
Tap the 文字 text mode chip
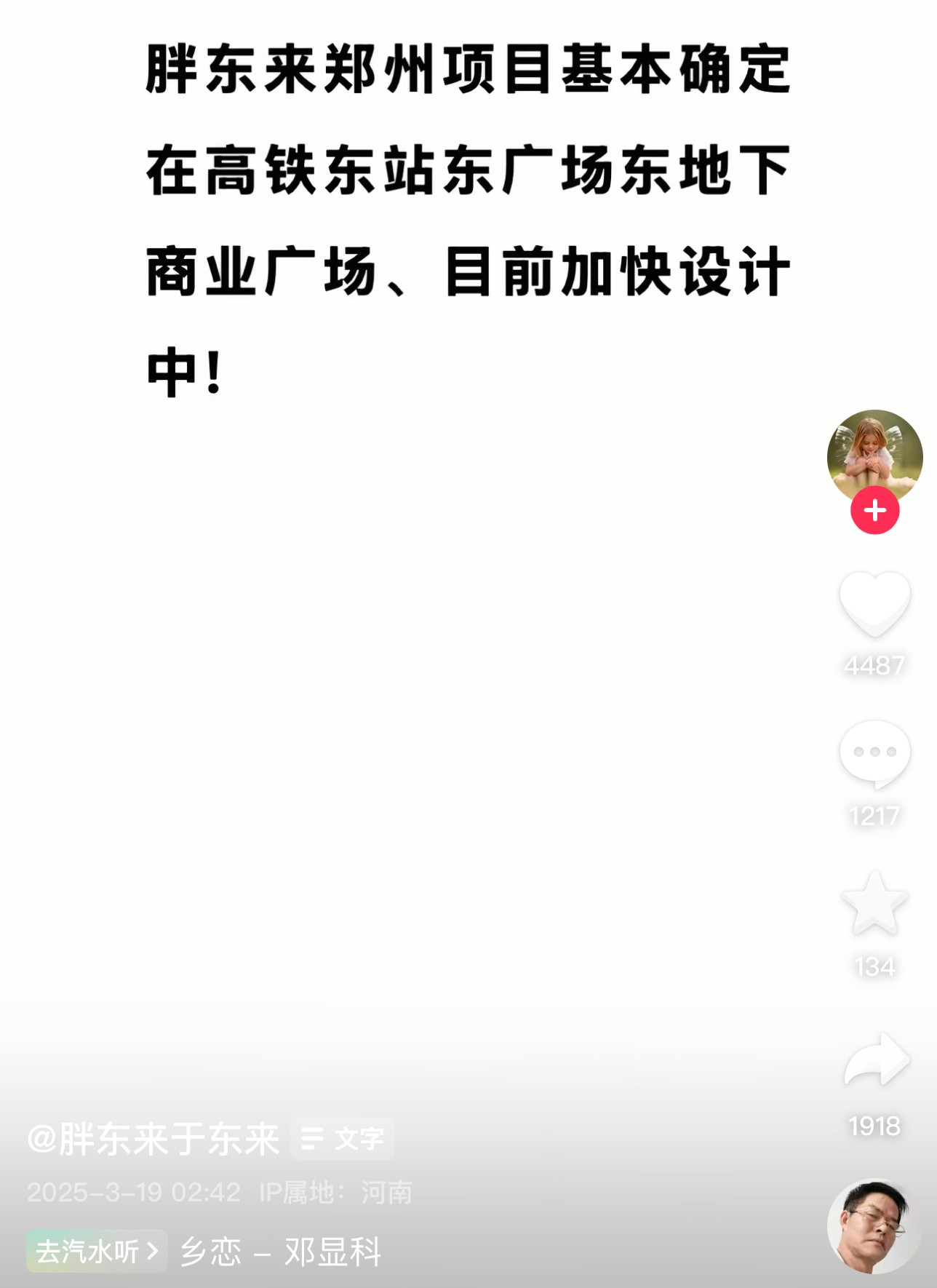[x=343, y=1139]
